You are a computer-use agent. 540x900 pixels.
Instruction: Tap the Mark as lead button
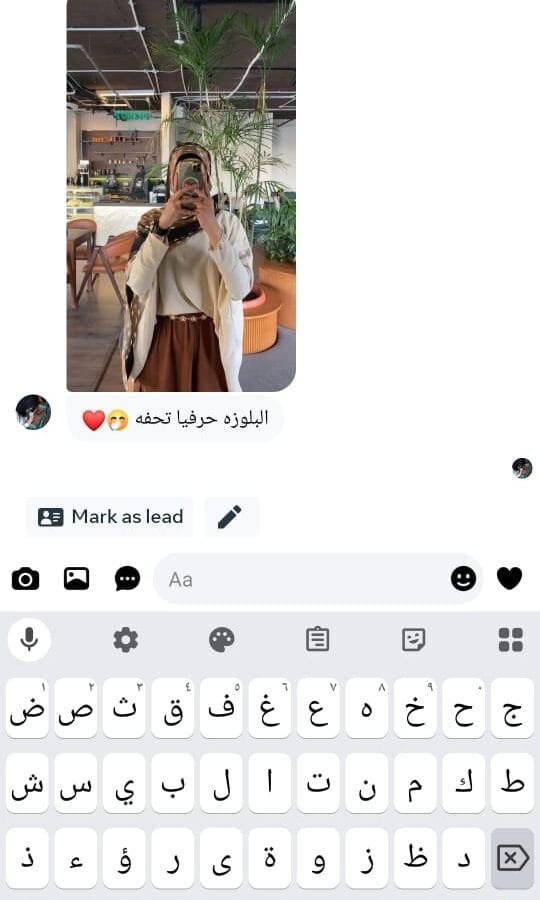pyautogui.click(x=110, y=517)
